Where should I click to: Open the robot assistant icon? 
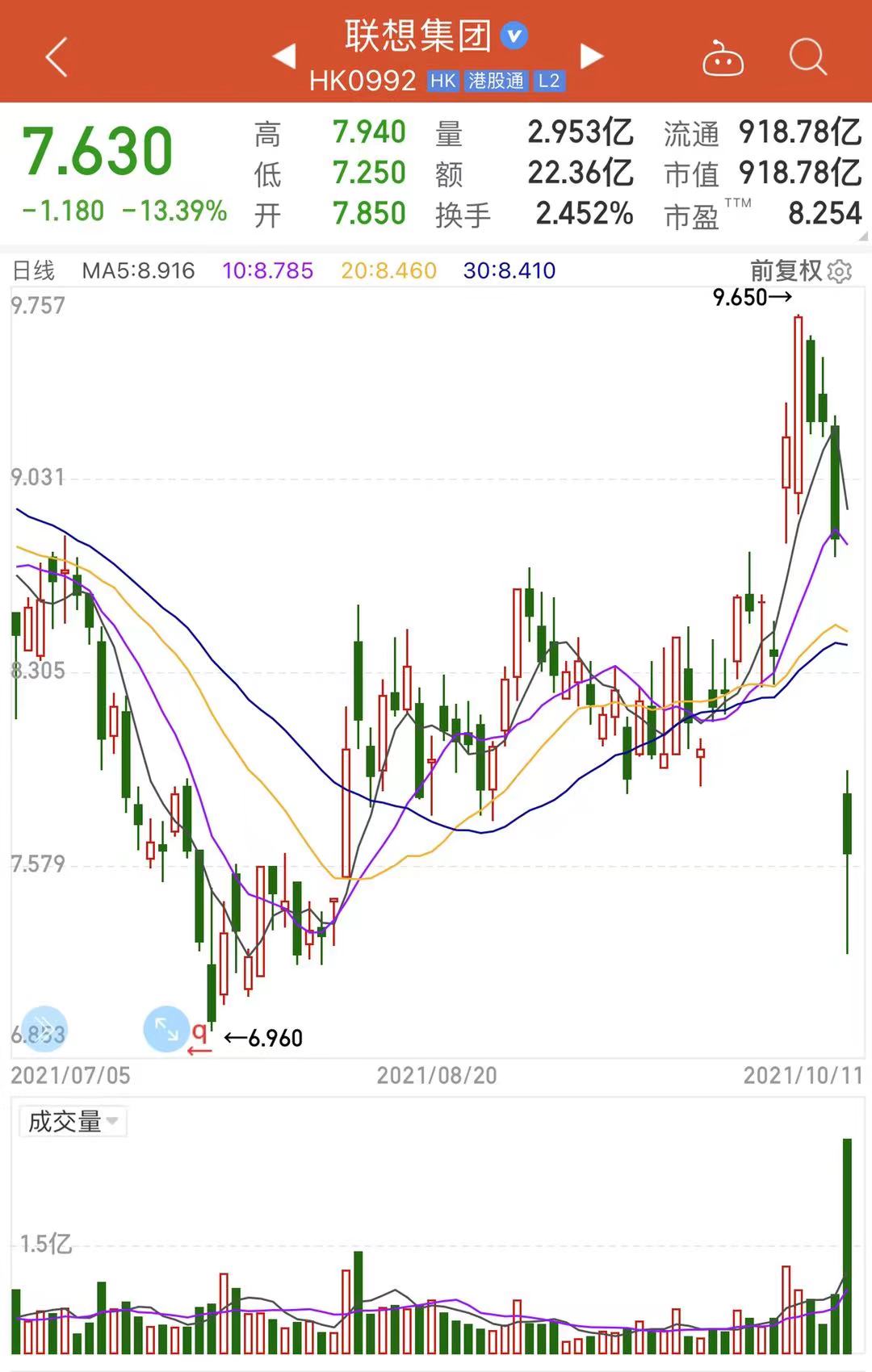[x=723, y=58]
